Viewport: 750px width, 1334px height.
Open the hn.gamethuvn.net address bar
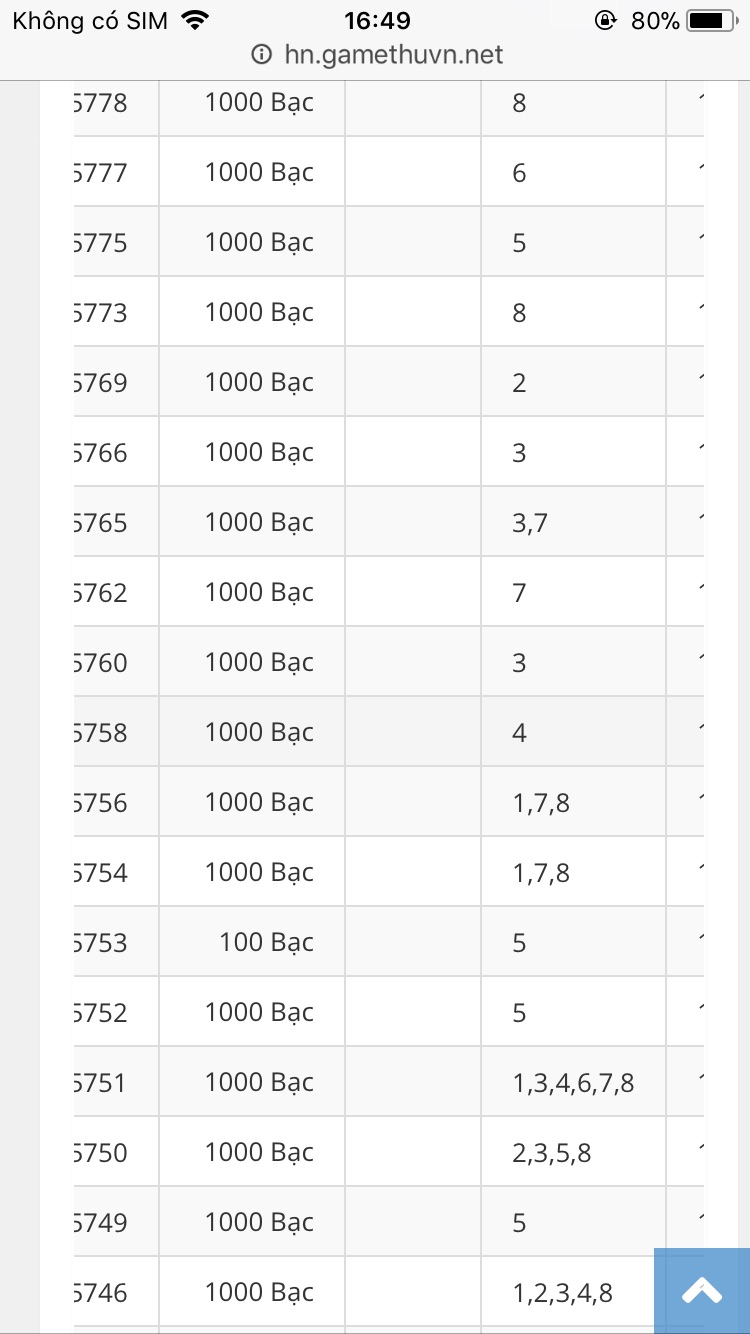pos(376,55)
